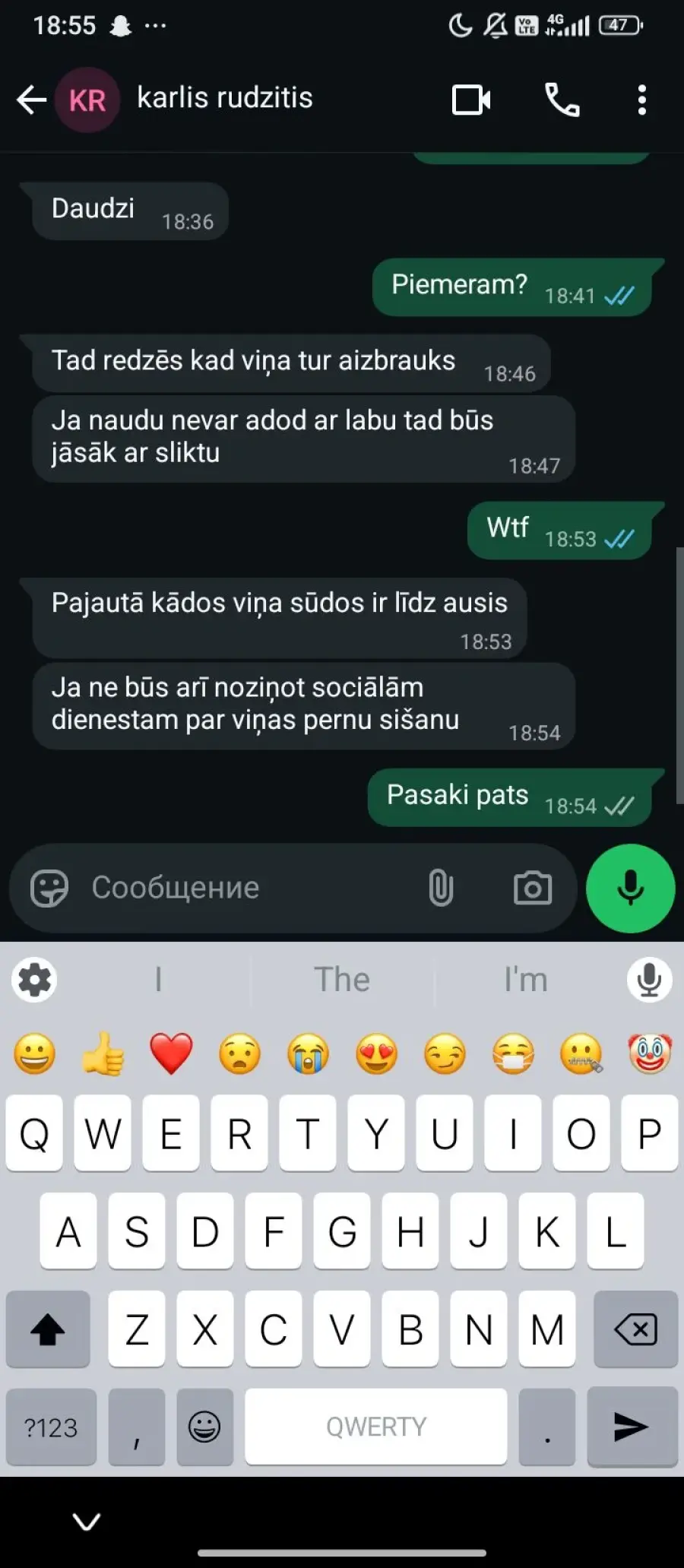Go back to the chat list
This screenshot has height=1568, width=684.
click(x=31, y=100)
